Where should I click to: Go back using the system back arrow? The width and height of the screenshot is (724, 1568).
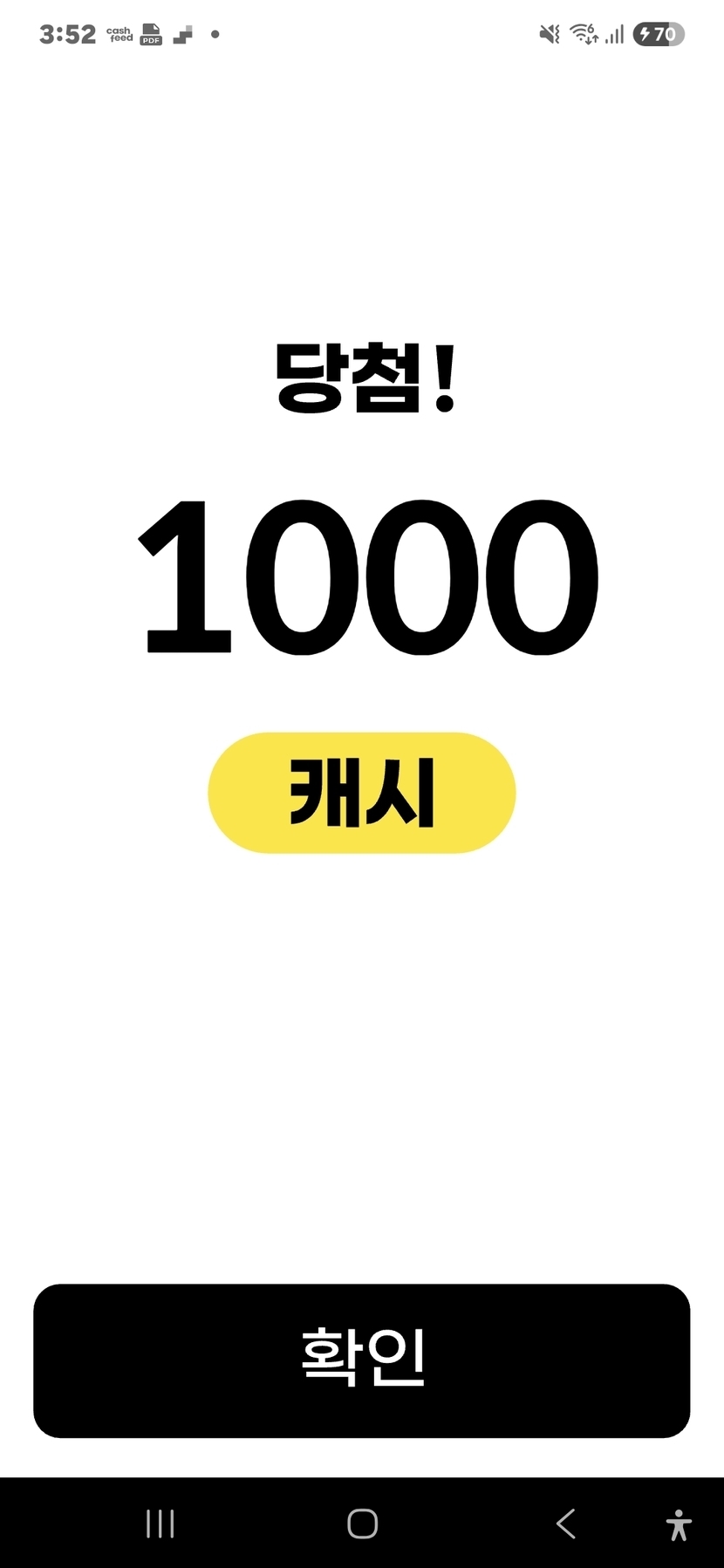(x=565, y=1524)
